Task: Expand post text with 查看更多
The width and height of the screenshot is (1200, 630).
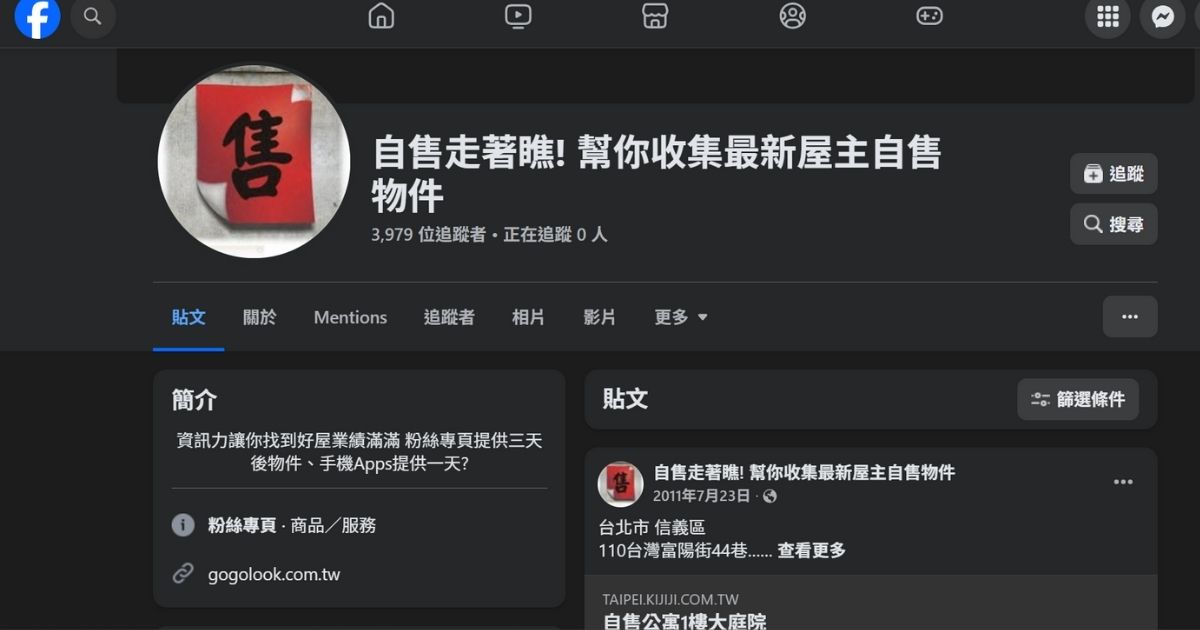Action: click(x=811, y=550)
